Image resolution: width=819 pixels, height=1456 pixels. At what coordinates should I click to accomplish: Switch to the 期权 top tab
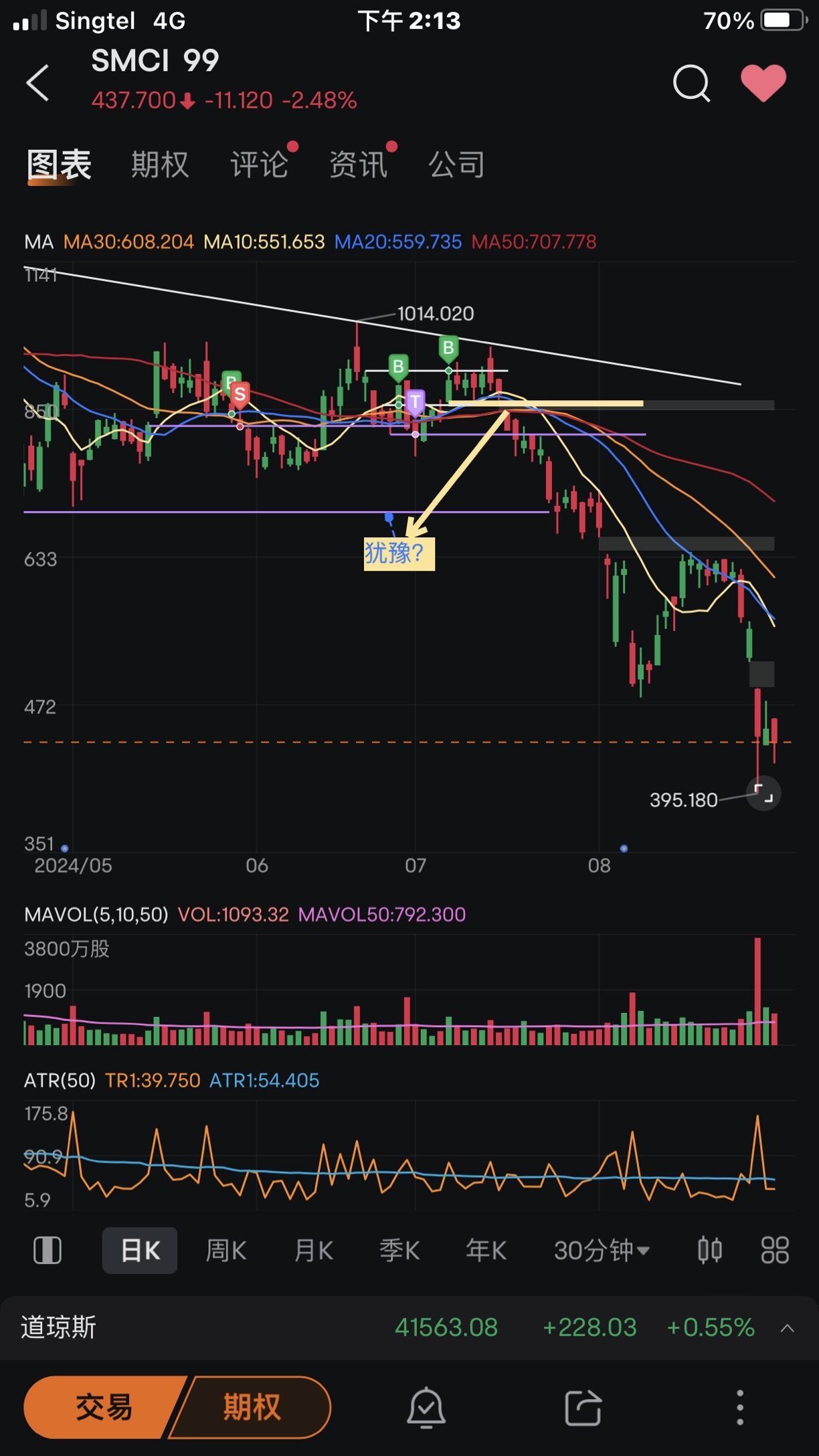click(160, 165)
